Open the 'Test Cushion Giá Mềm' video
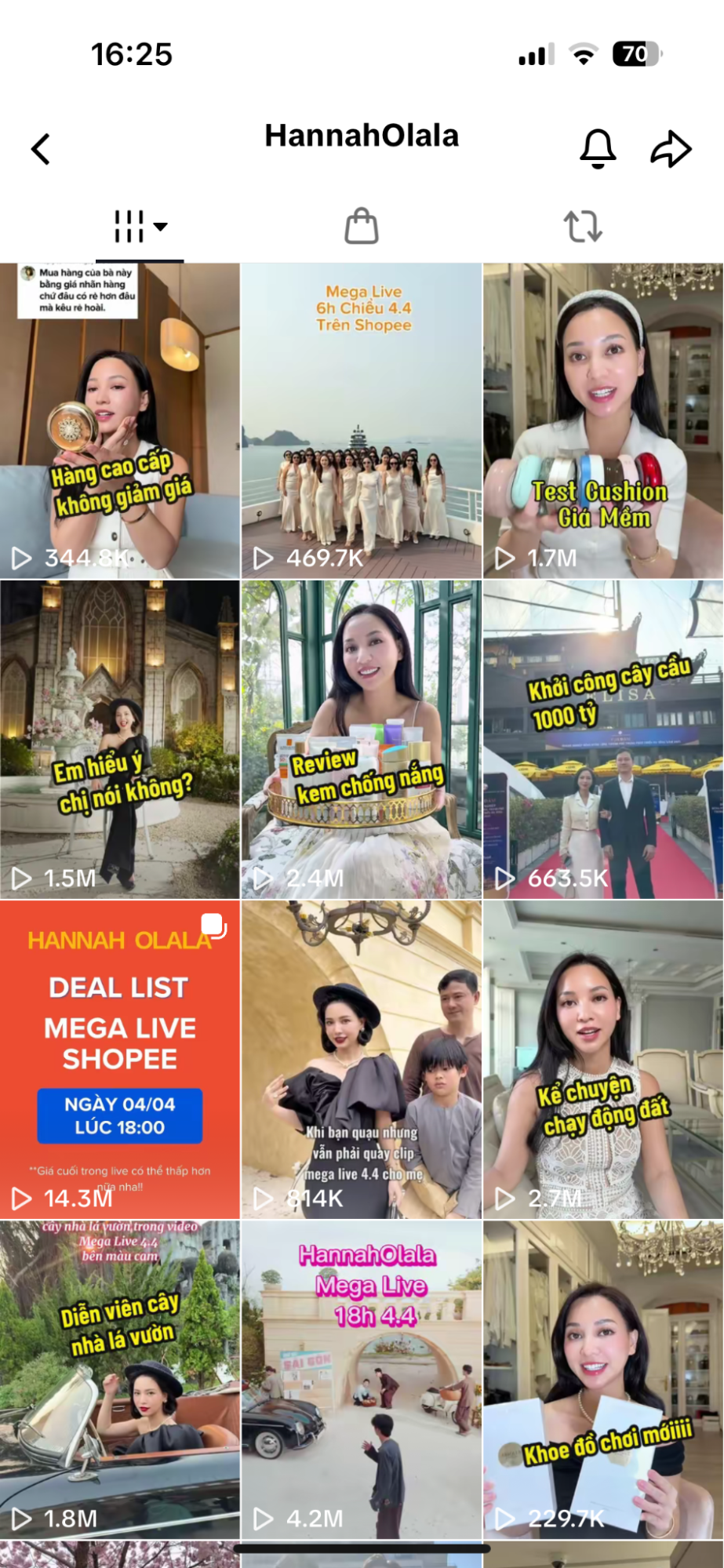 tap(603, 421)
